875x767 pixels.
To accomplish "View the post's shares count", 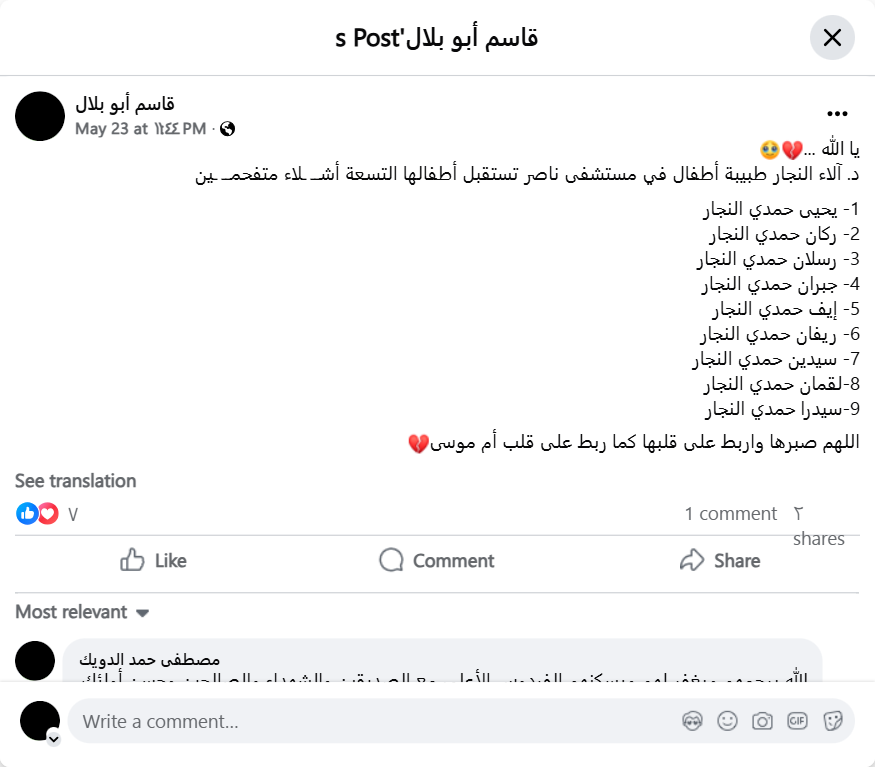I will (818, 527).
